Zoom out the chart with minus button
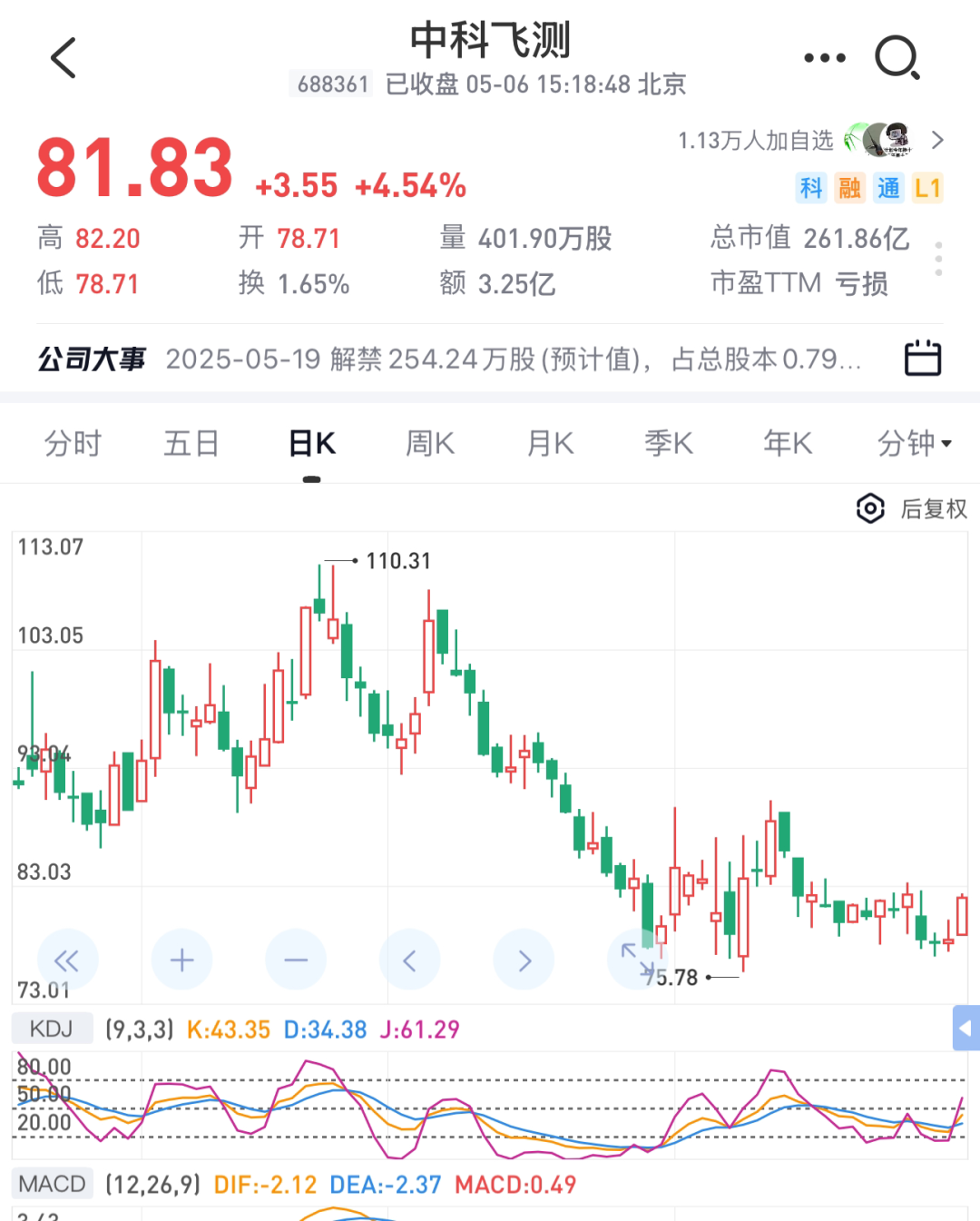 296,960
